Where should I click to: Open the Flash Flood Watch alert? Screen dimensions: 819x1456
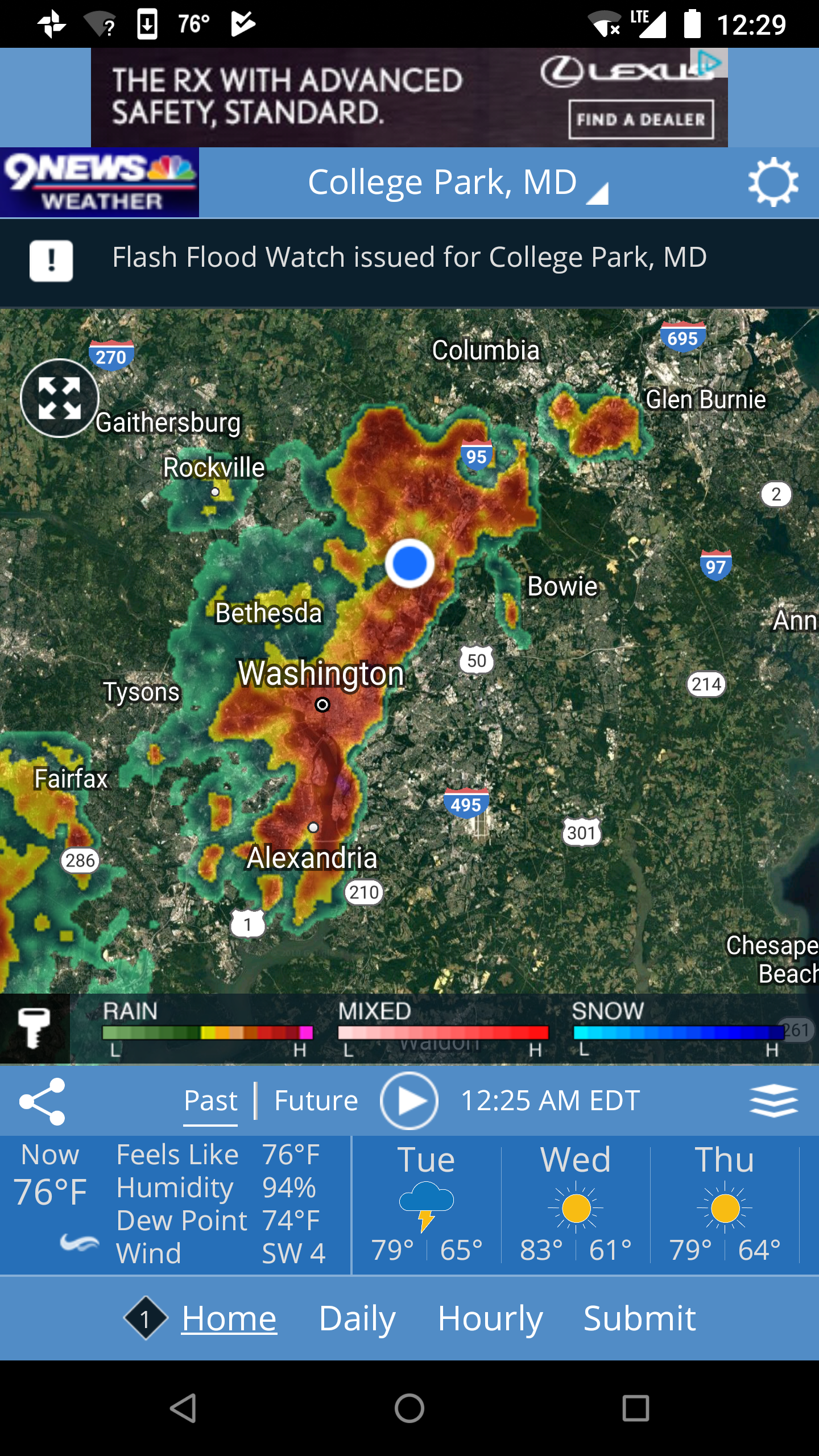click(x=409, y=262)
